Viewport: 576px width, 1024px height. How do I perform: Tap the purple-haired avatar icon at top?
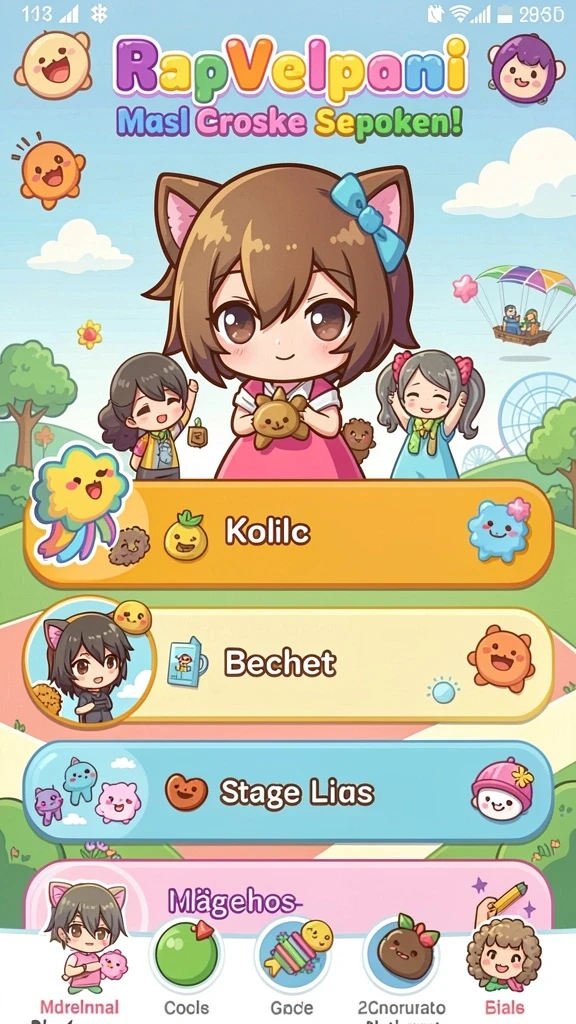click(x=526, y=69)
